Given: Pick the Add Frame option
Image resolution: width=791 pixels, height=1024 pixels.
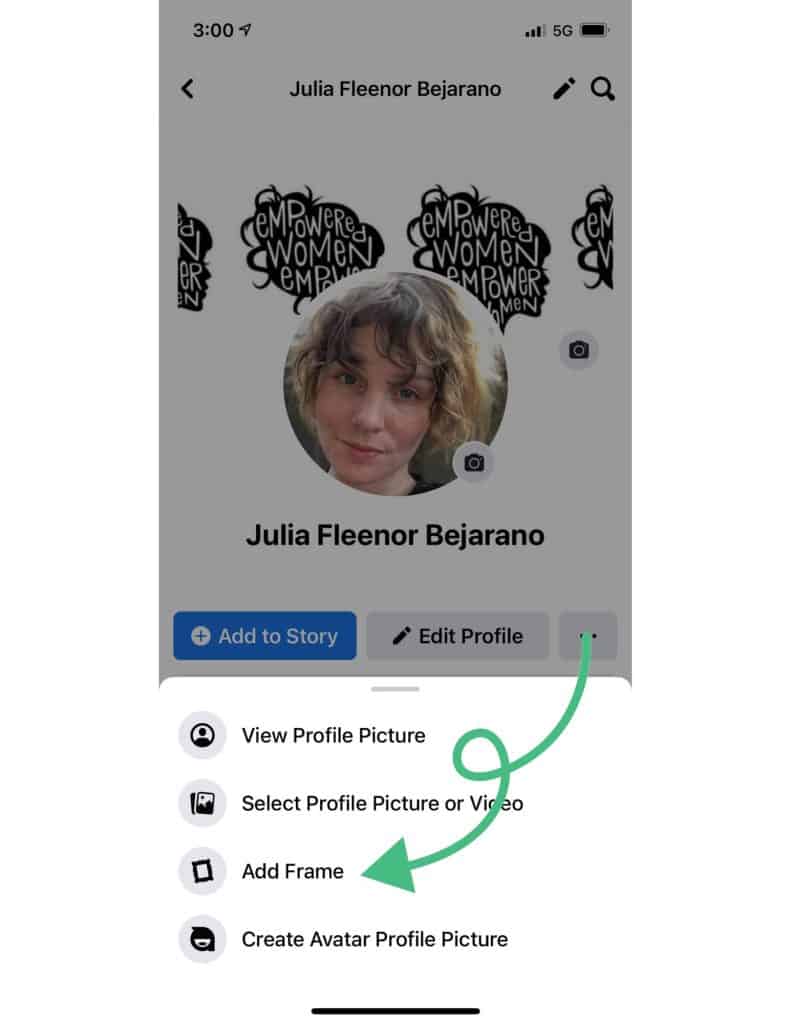Looking at the screenshot, I should pos(292,871).
